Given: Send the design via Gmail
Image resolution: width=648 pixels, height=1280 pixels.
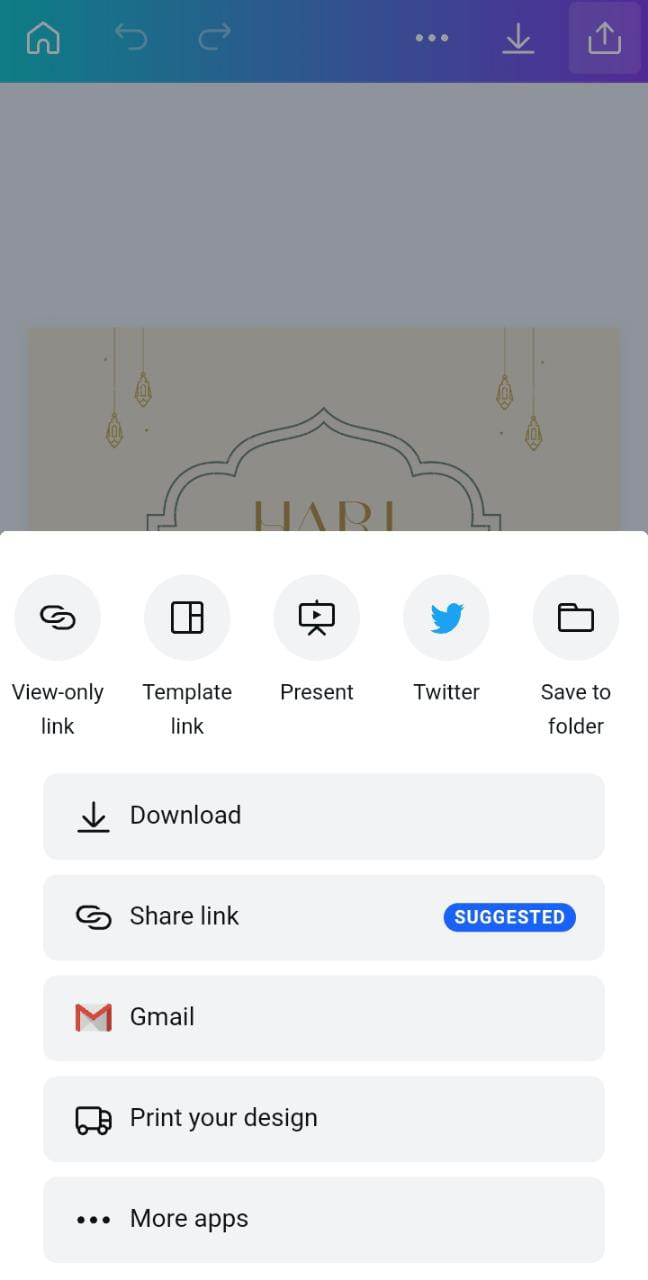Looking at the screenshot, I should point(324,1018).
